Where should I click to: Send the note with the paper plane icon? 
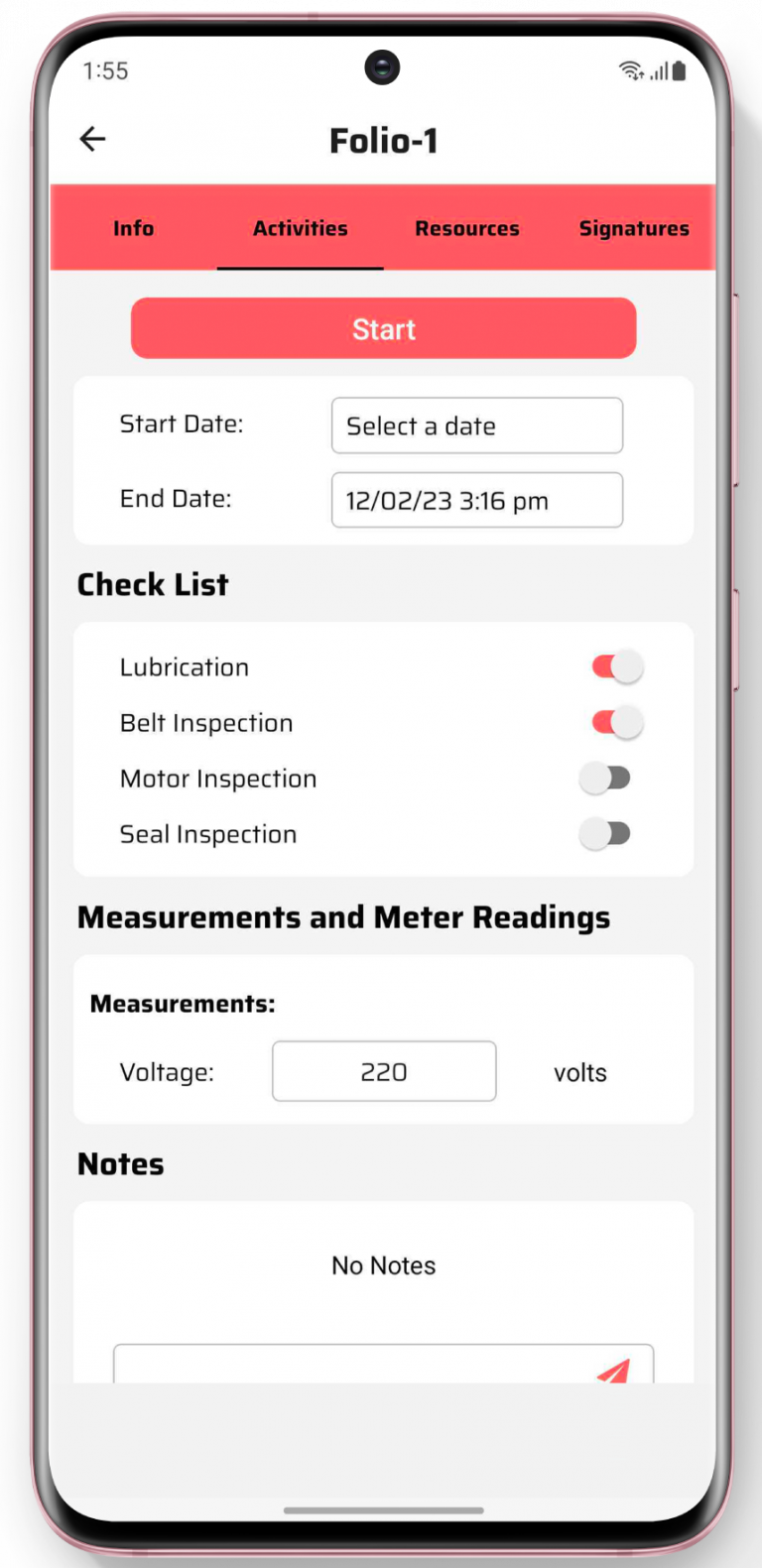613,1371
